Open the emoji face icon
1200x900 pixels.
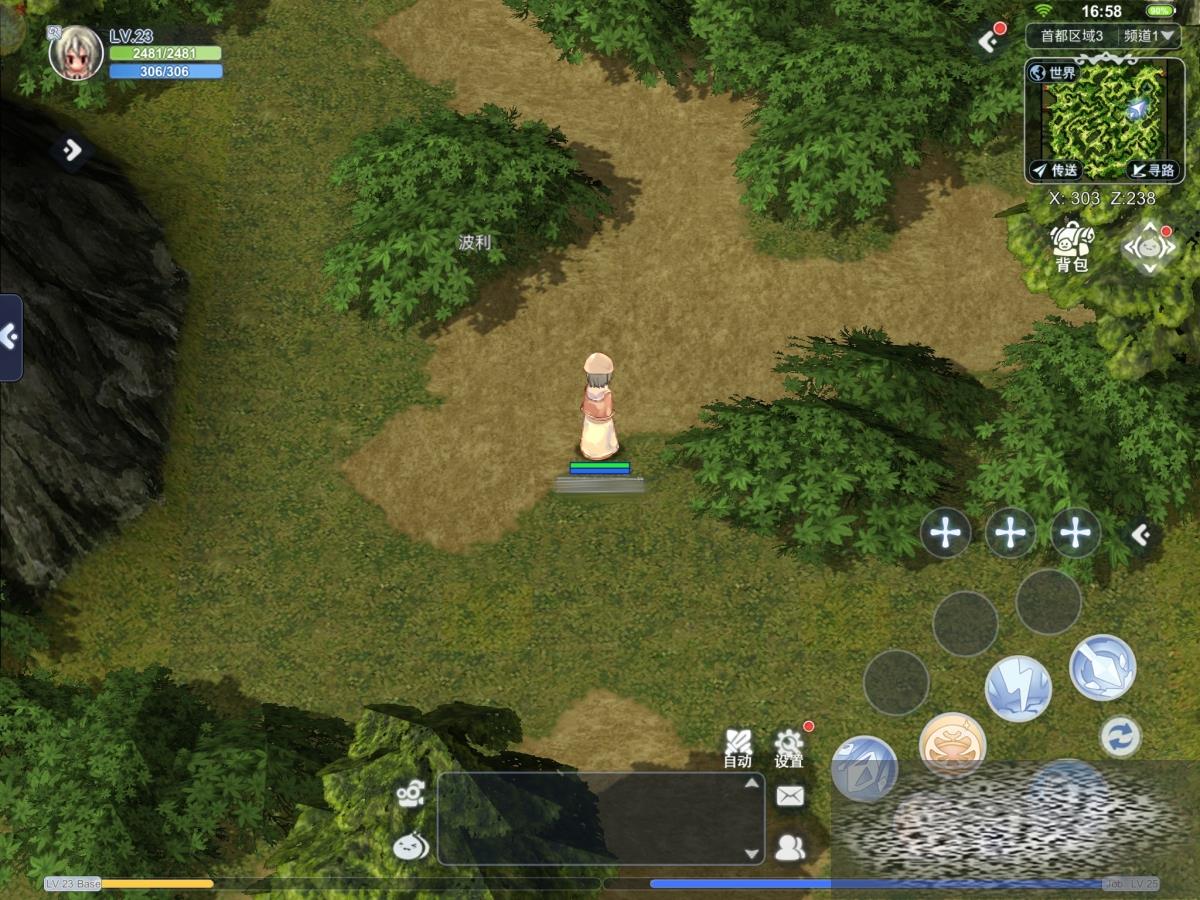(408, 847)
